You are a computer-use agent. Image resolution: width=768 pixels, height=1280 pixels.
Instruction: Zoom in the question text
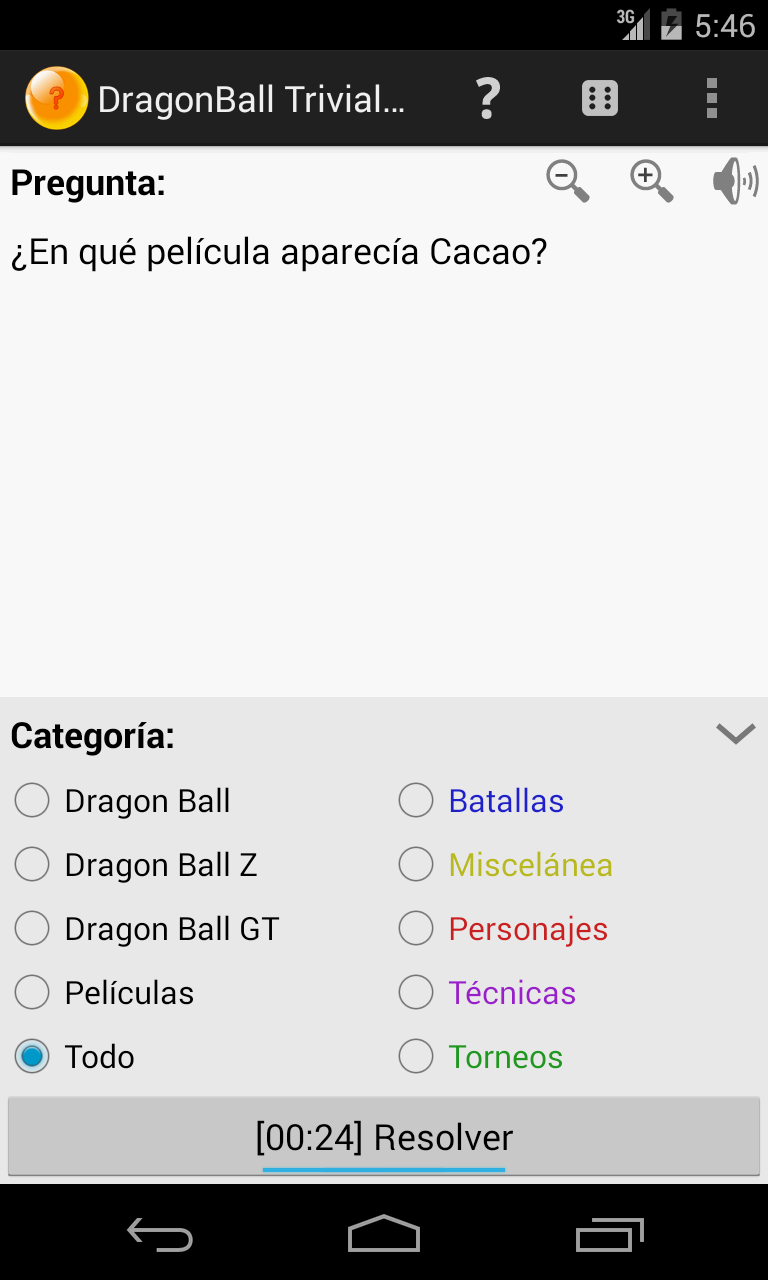(652, 181)
